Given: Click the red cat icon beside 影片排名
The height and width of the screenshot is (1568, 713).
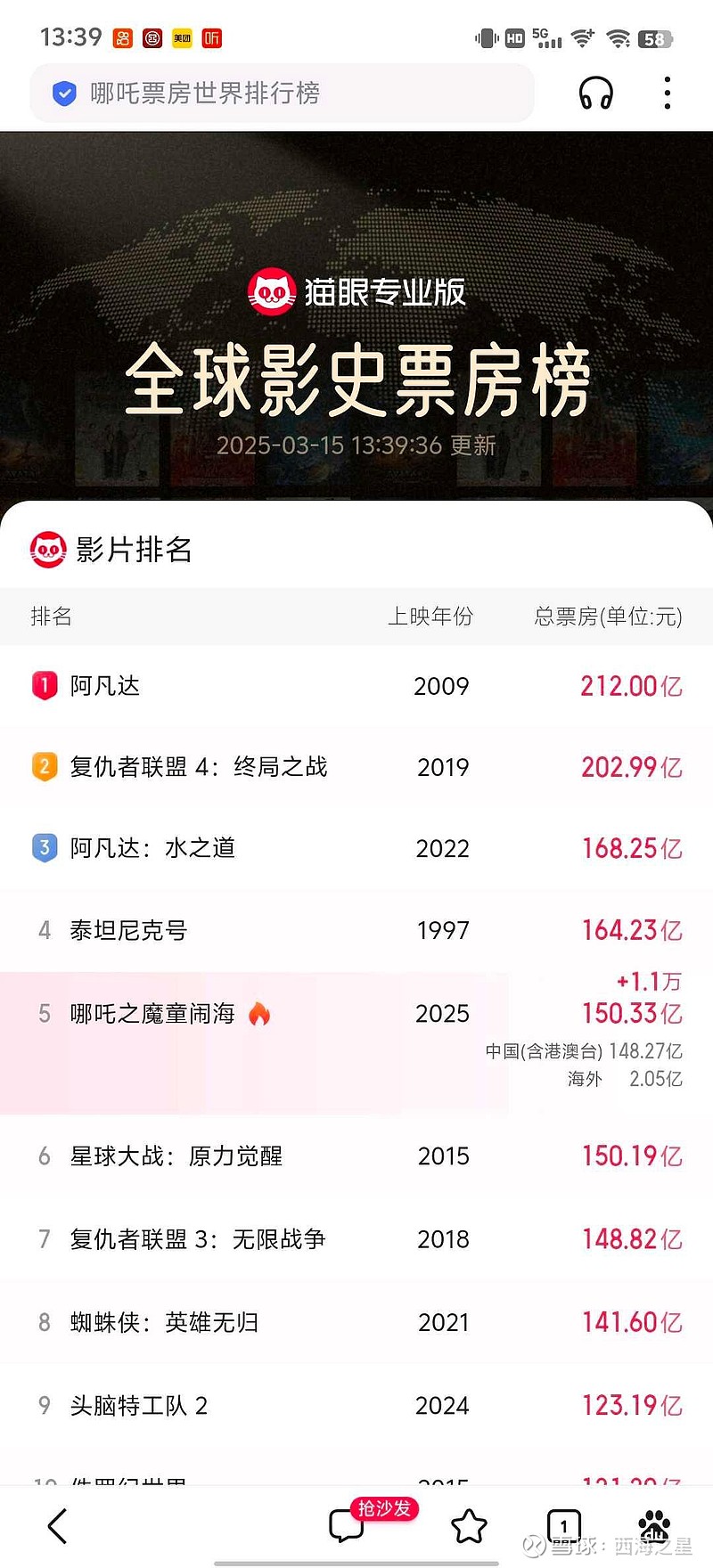Looking at the screenshot, I should pos(49,547).
